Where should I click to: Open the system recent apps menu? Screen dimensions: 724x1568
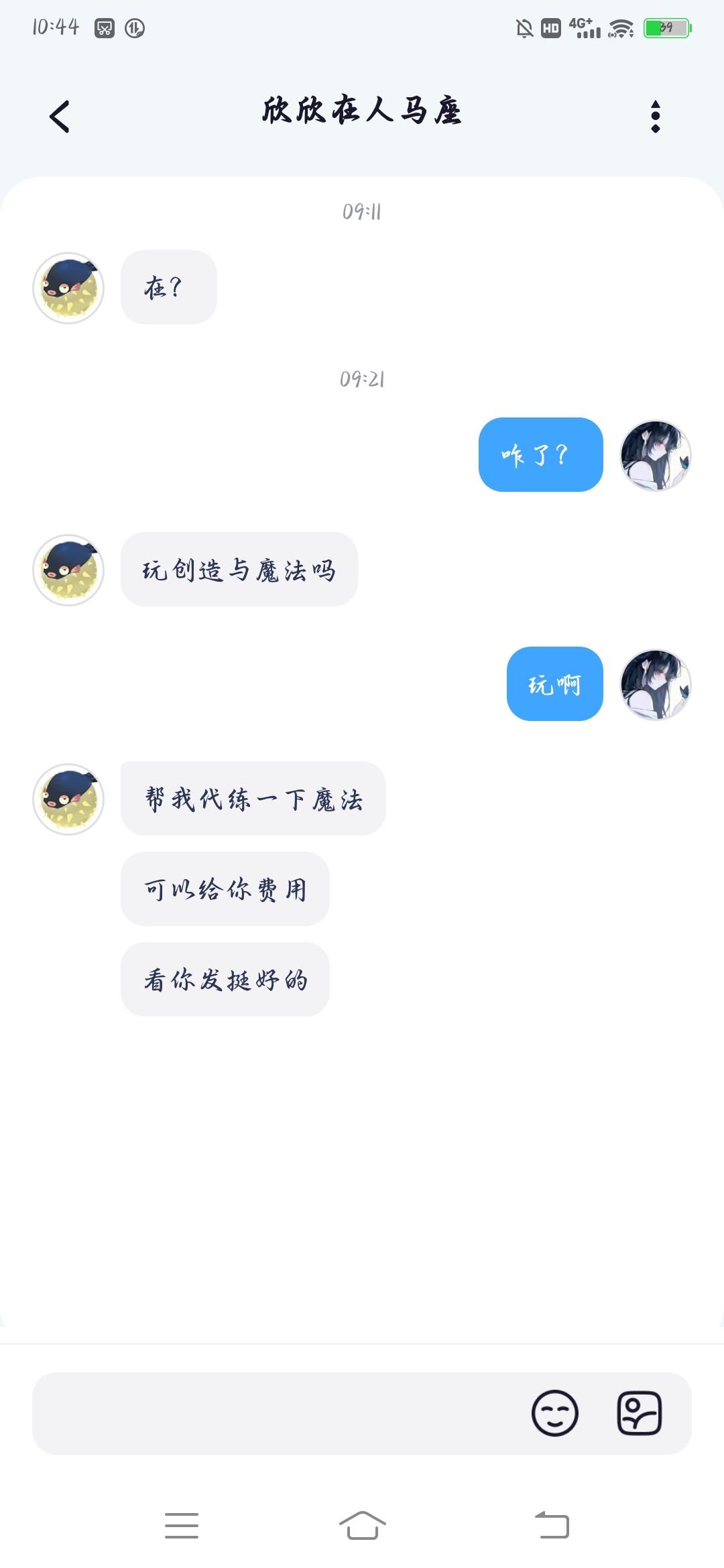182,1525
